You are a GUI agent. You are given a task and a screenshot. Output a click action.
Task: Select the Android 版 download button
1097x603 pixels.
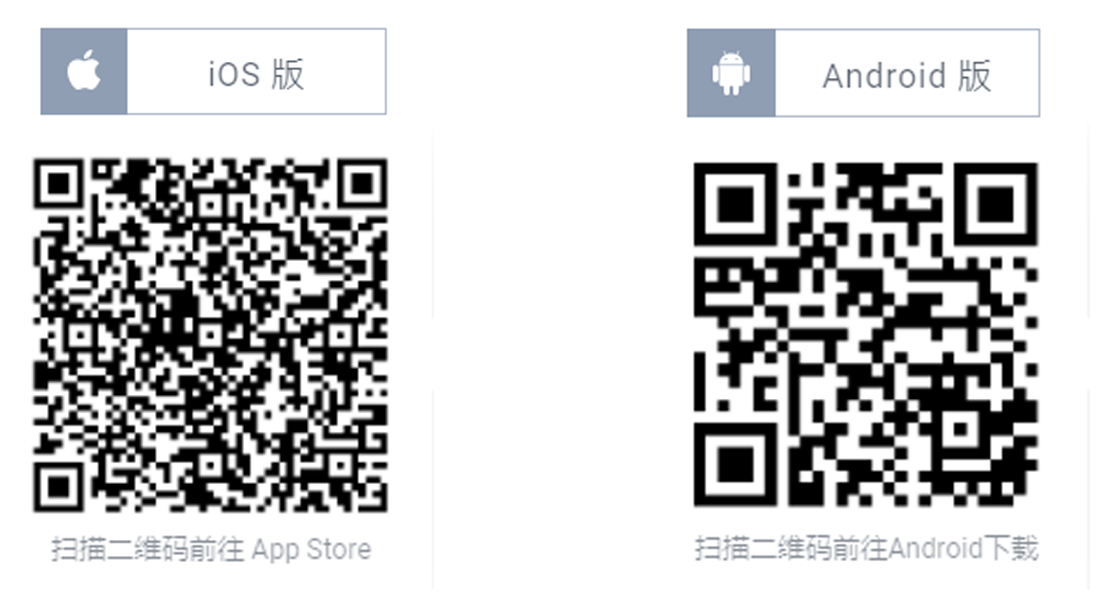pyautogui.click(x=863, y=73)
